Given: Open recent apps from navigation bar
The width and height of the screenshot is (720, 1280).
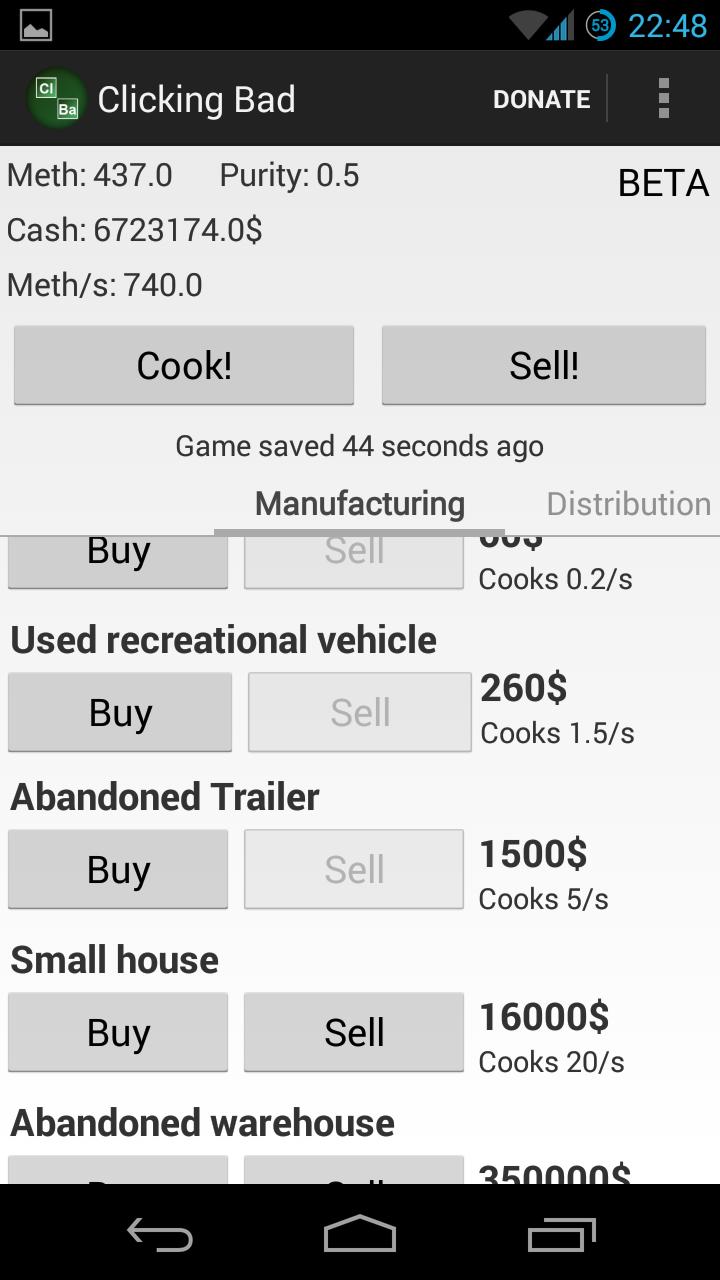Looking at the screenshot, I should point(561,1234).
